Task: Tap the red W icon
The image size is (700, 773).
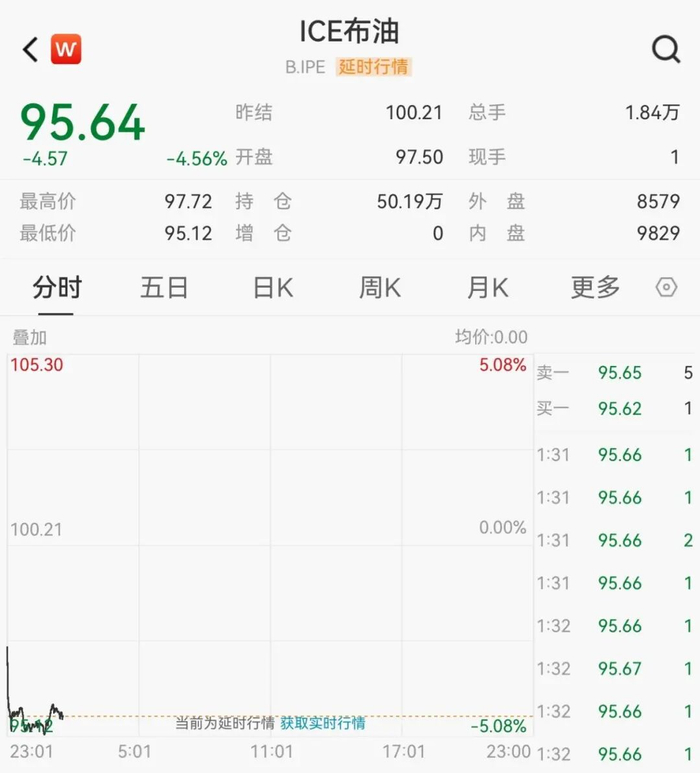Action: tap(66, 49)
